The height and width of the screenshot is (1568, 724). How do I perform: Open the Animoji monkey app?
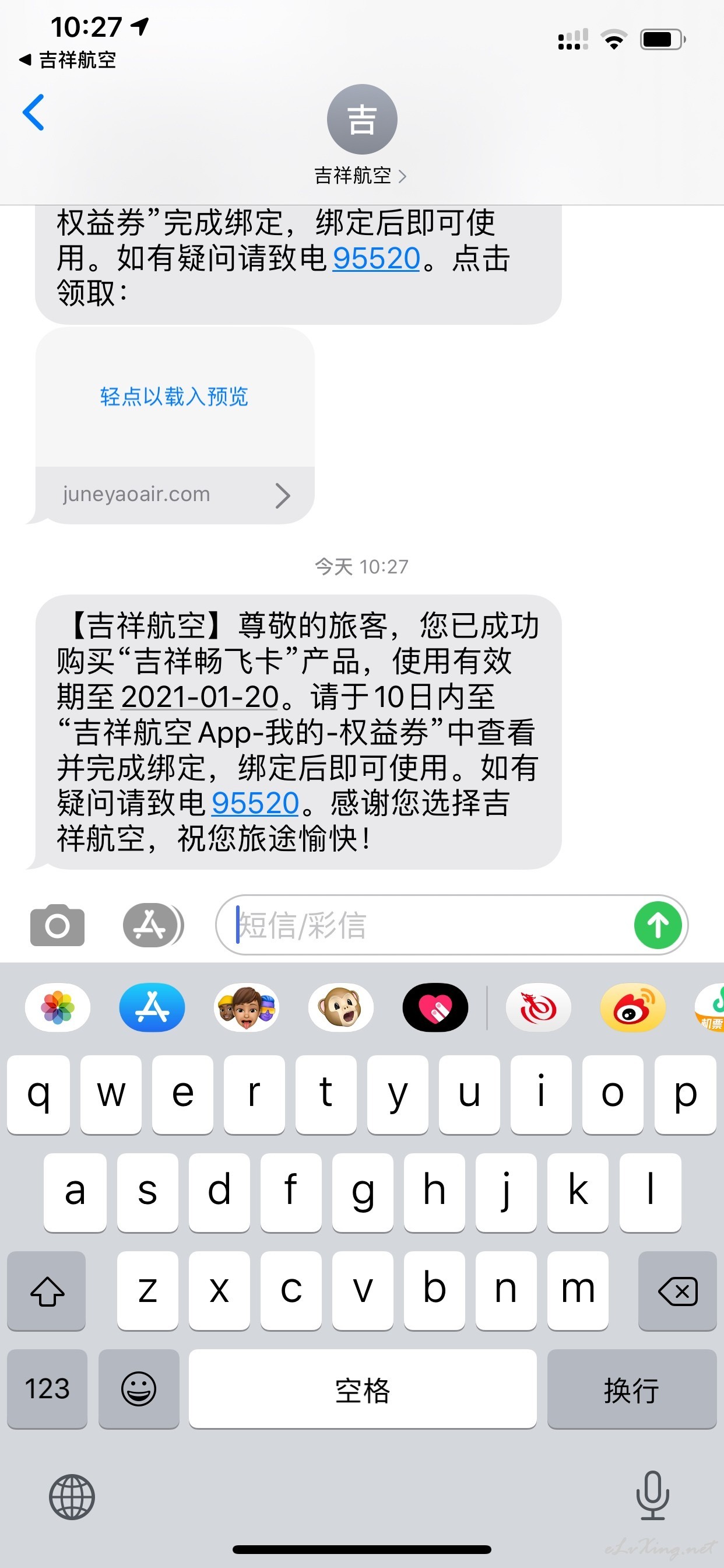pos(340,1007)
